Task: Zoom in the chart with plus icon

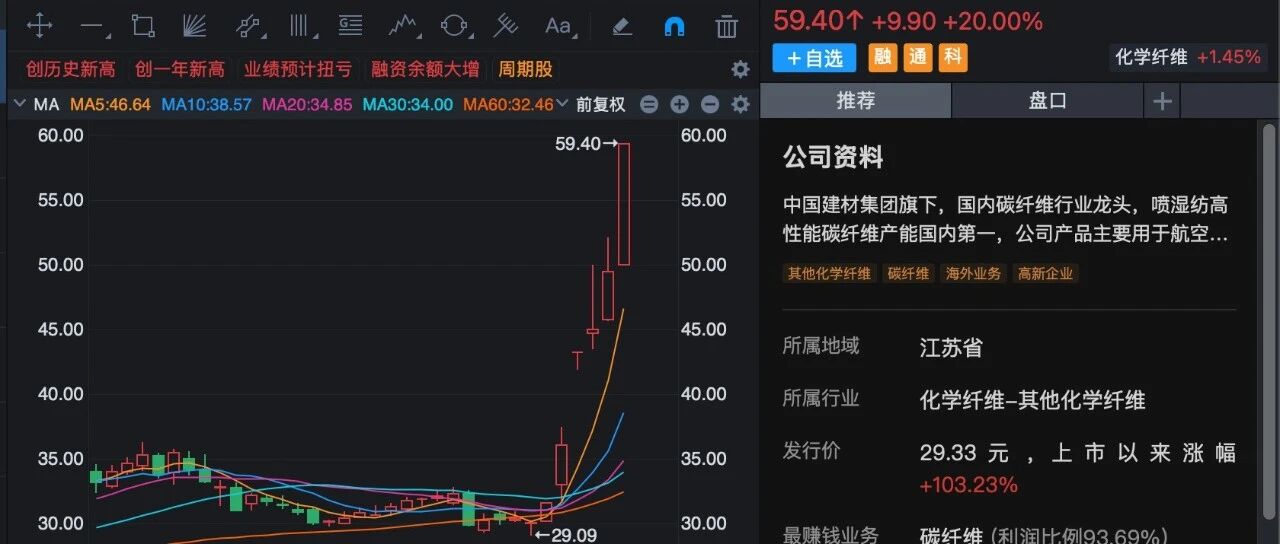Action: [680, 104]
